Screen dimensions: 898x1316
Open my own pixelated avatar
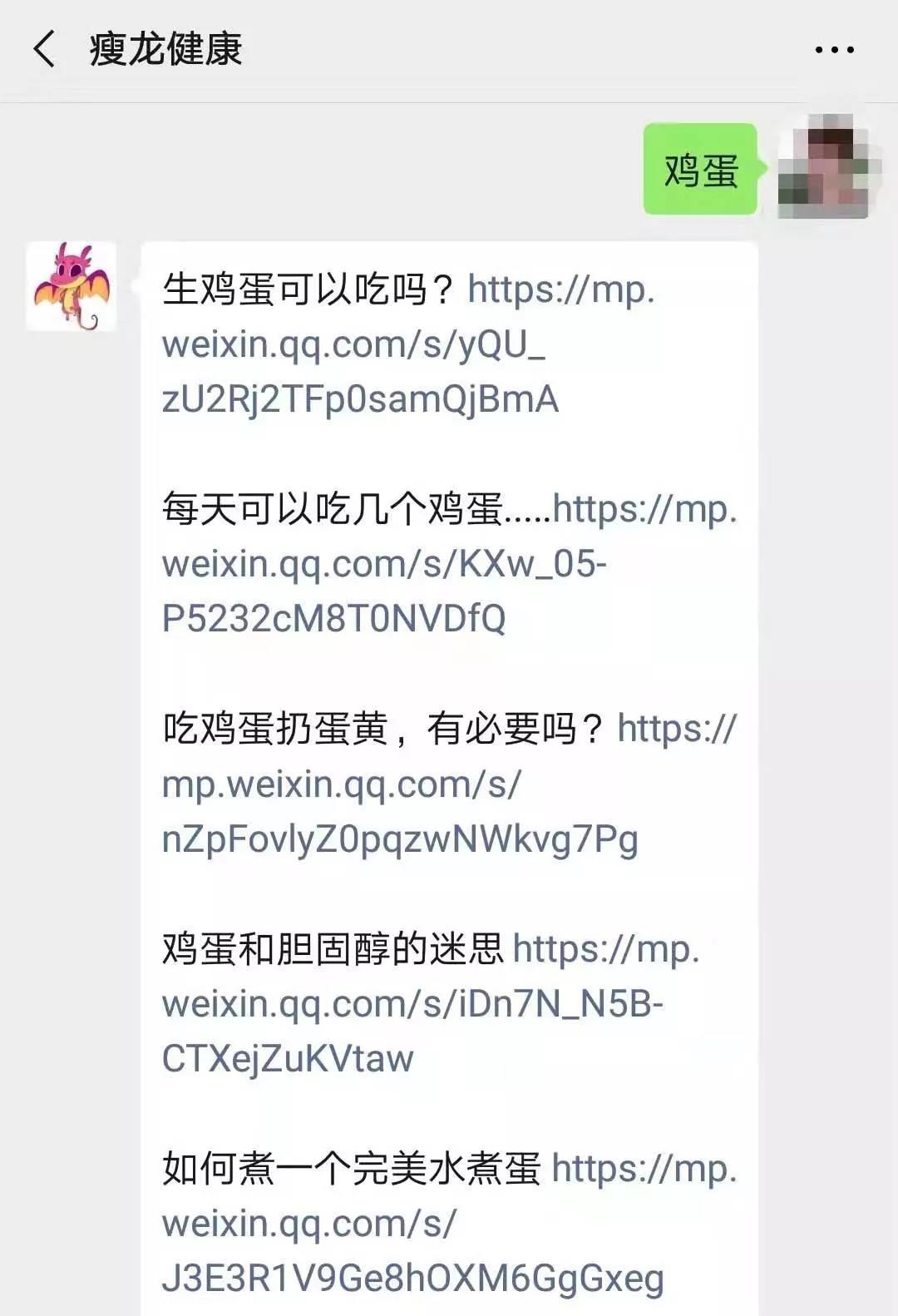[823, 167]
